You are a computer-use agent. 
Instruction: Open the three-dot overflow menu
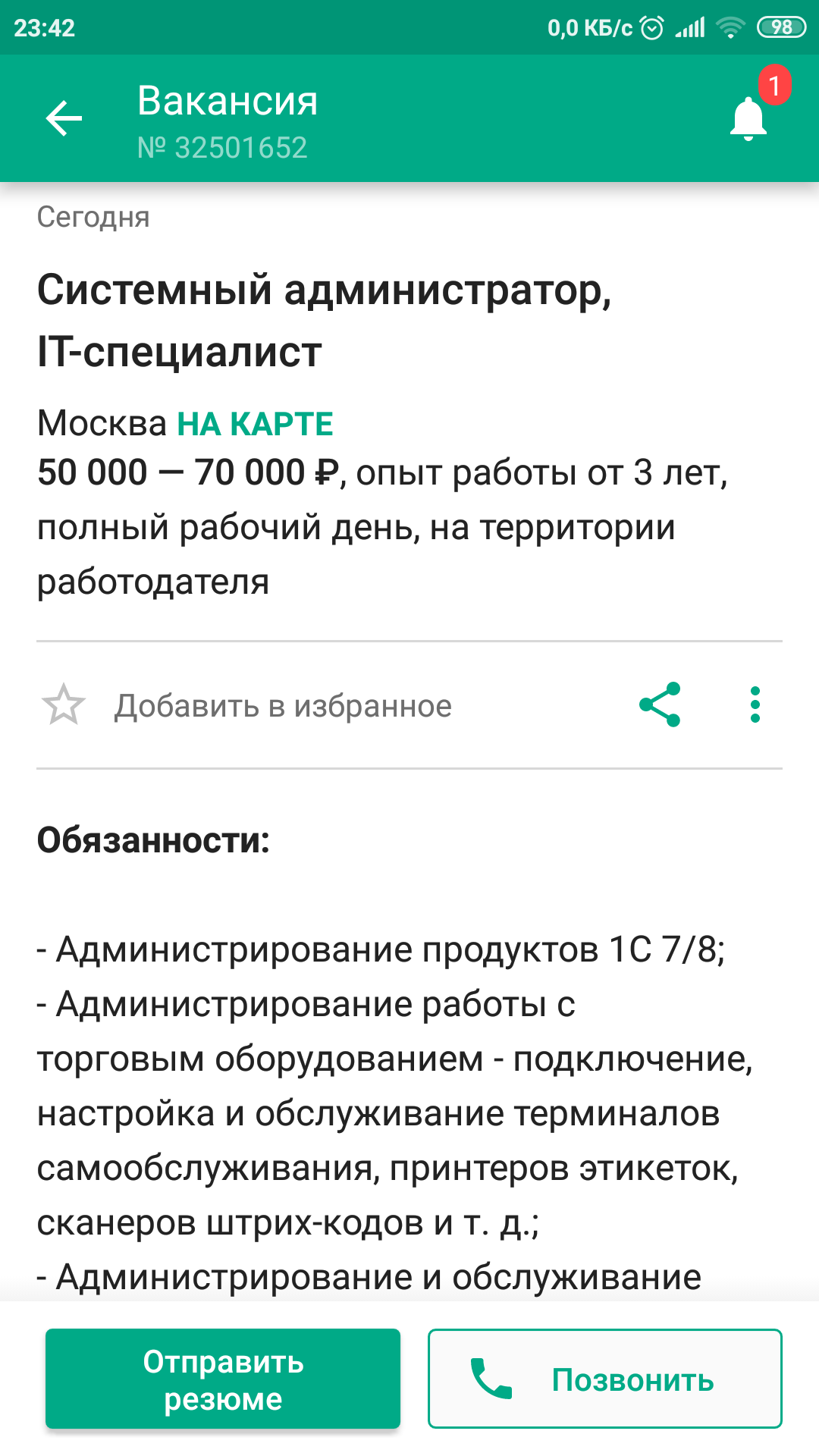click(755, 705)
